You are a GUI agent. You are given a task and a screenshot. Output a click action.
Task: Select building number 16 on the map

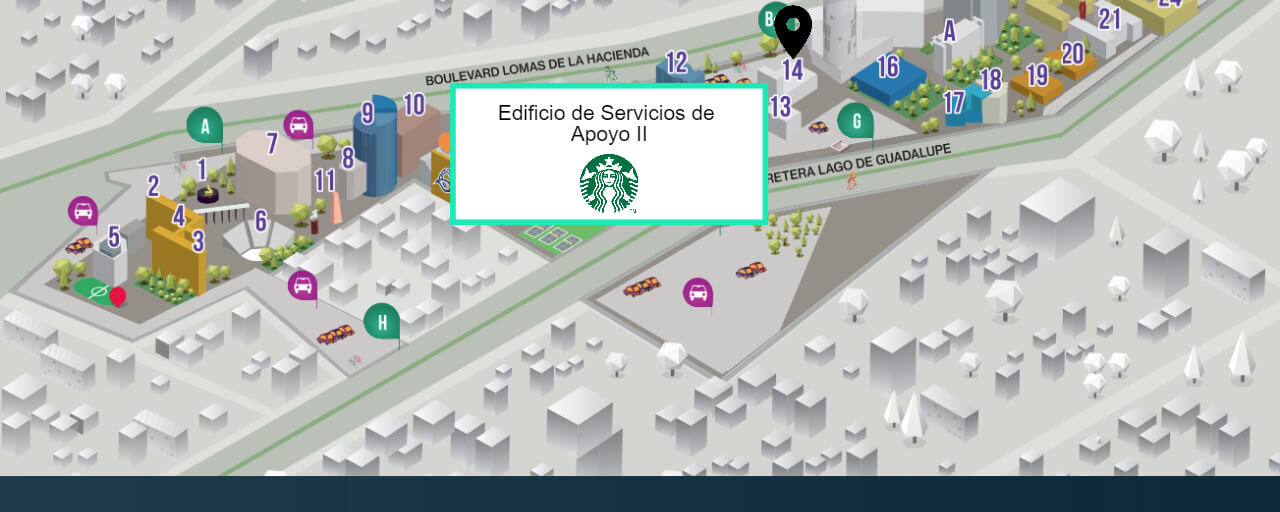tap(888, 67)
